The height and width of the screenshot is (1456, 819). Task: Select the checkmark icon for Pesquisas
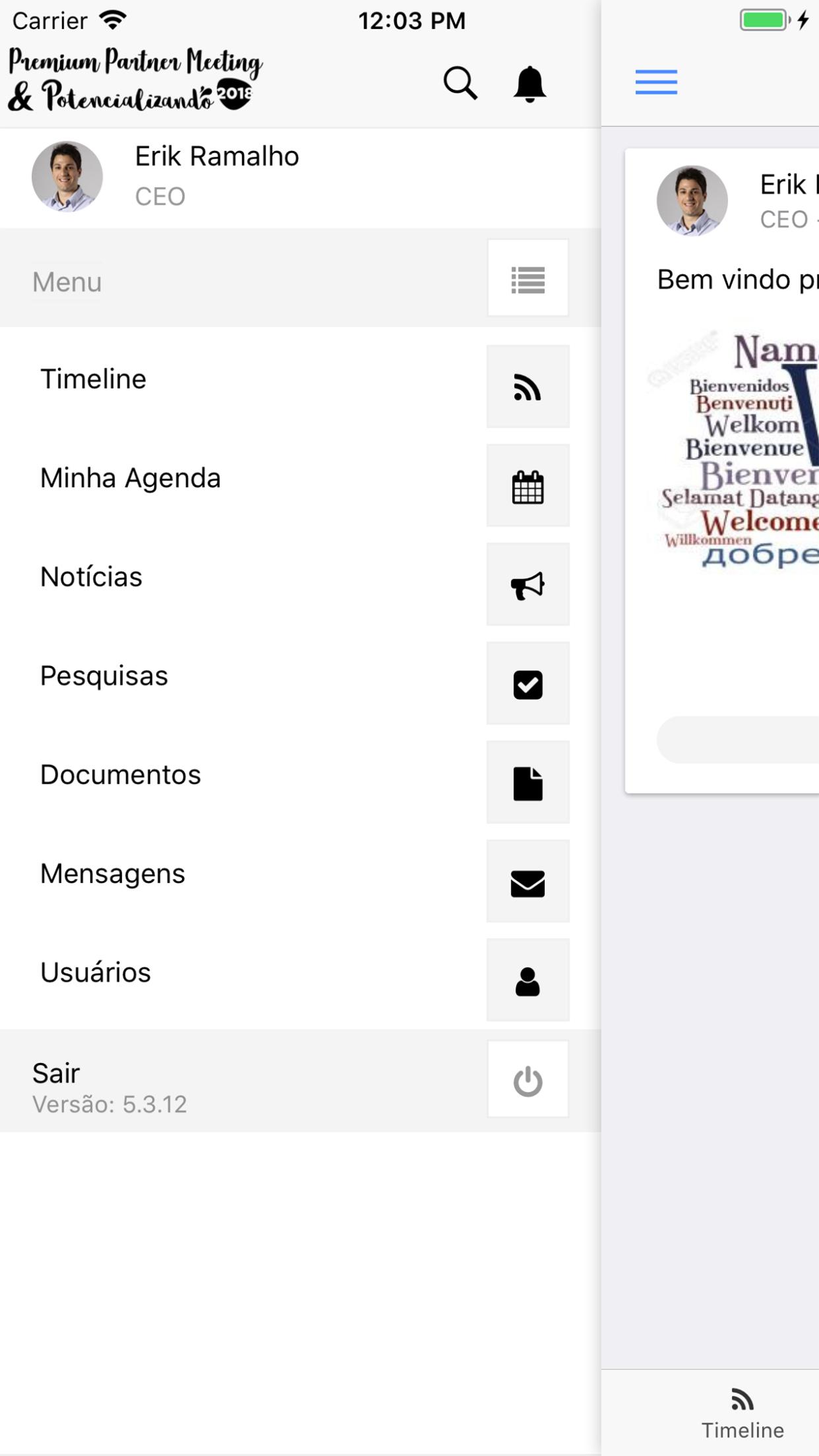pos(527,684)
